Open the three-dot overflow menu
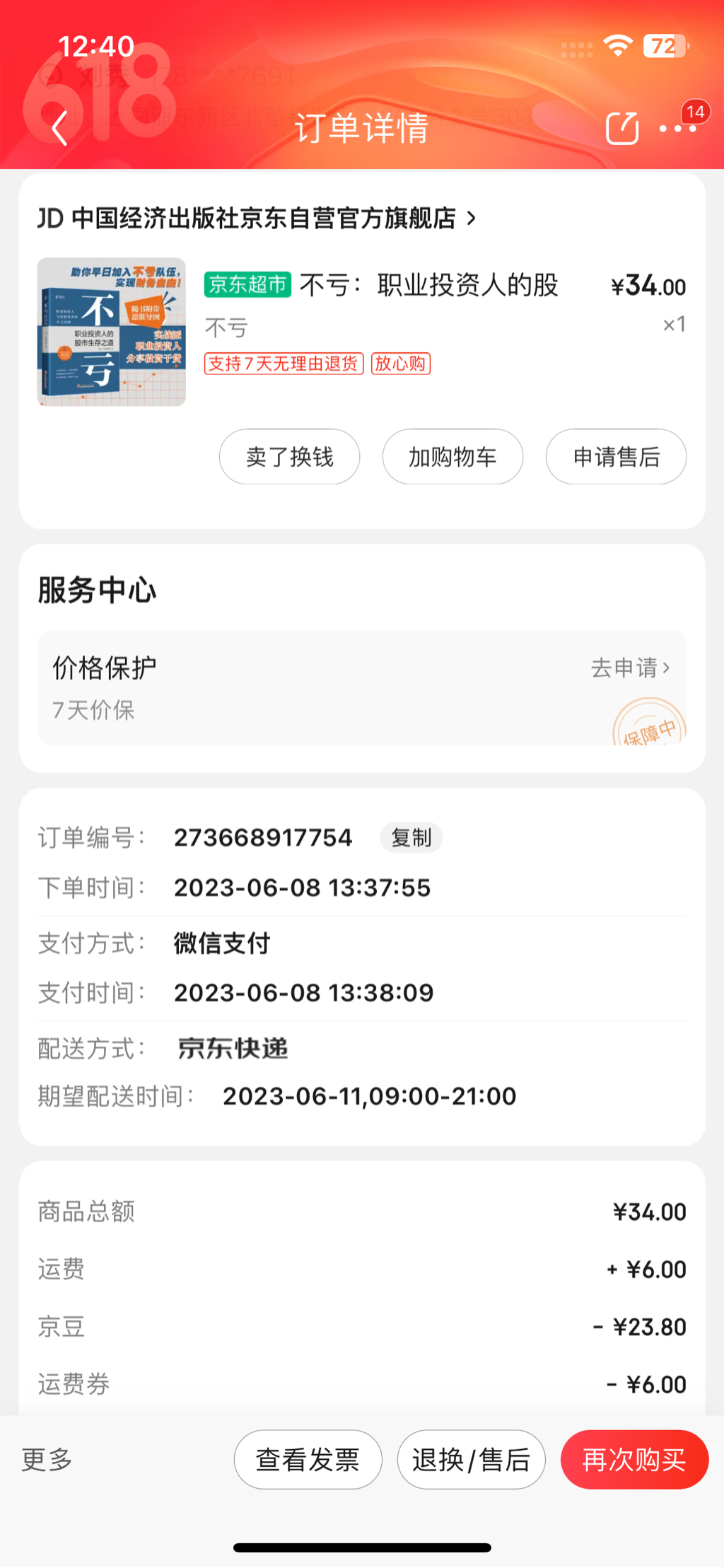The height and width of the screenshot is (1568, 724). pos(677,128)
